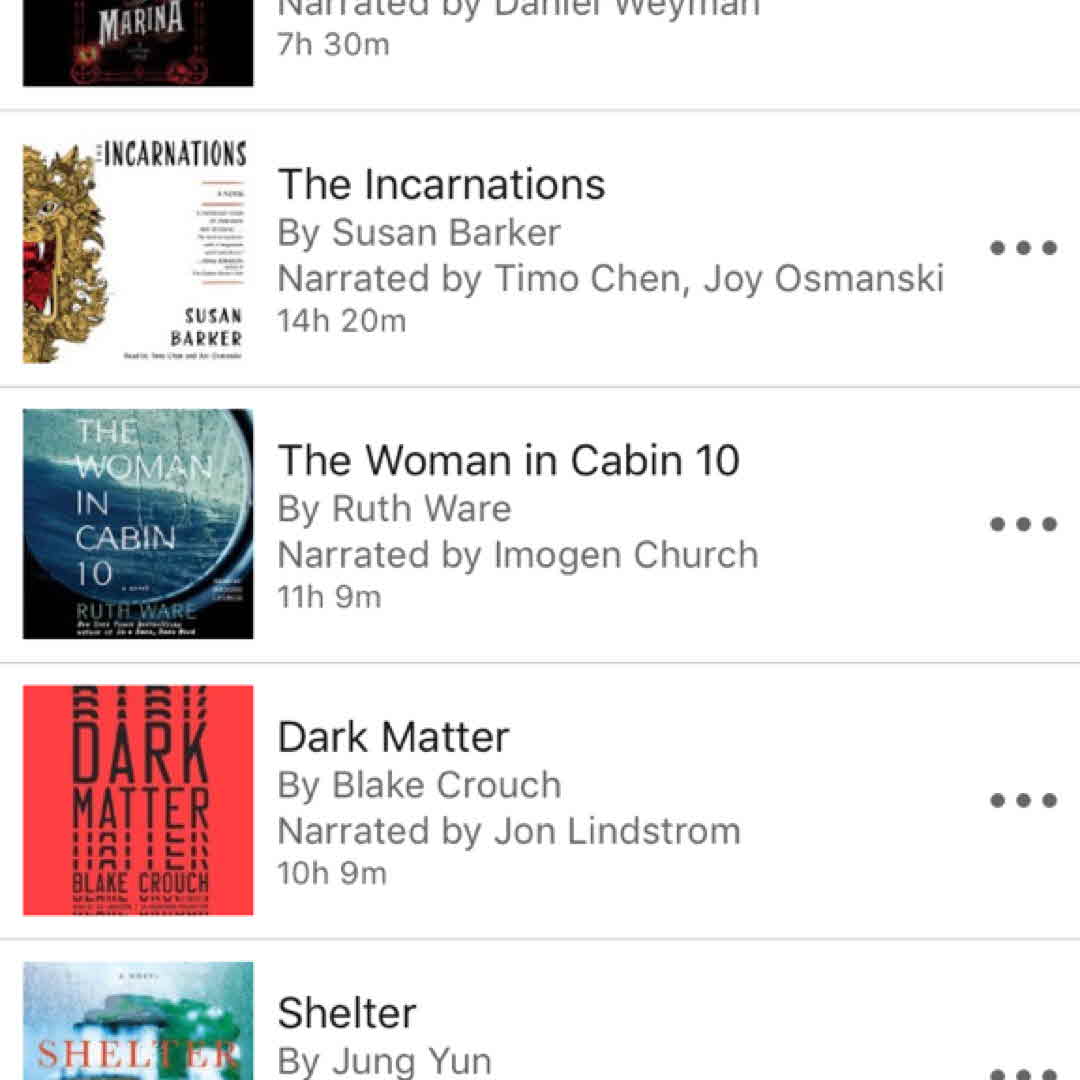
Task: Open The Woman in Cabin 10
Action: (x=508, y=461)
